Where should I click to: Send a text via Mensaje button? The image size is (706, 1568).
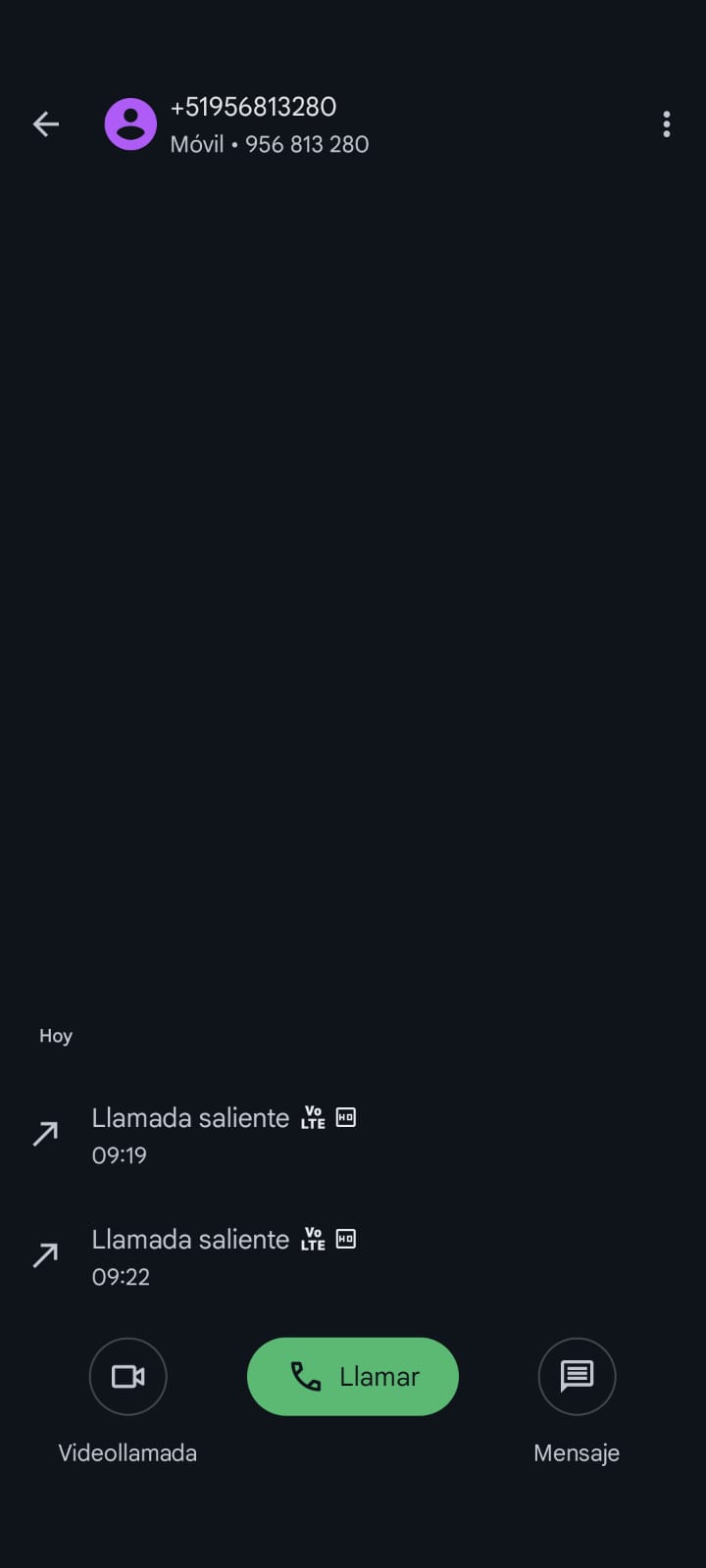pyautogui.click(x=577, y=1377)
